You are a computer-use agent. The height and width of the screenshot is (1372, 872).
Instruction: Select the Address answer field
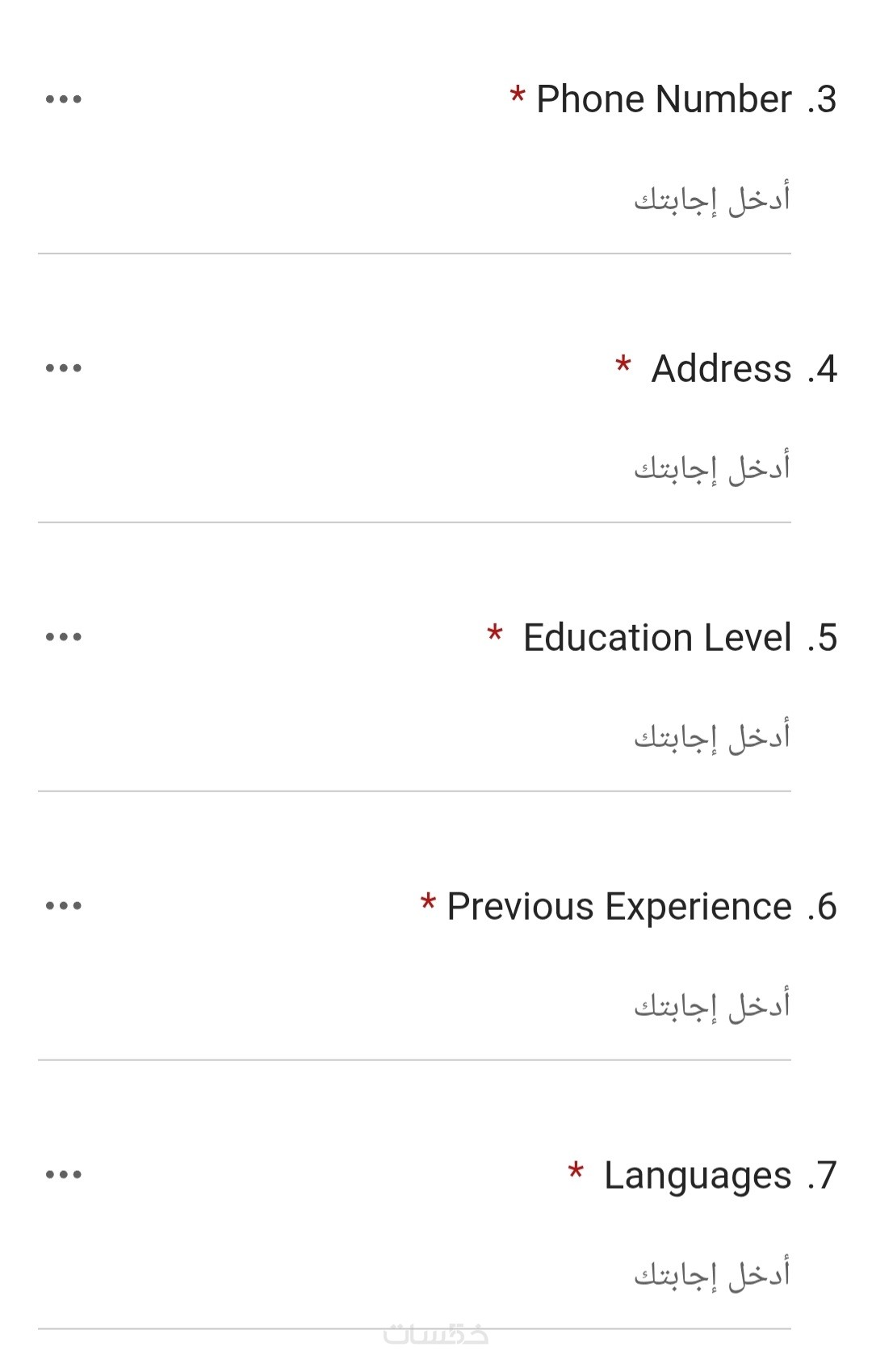[x=413, y=469]
